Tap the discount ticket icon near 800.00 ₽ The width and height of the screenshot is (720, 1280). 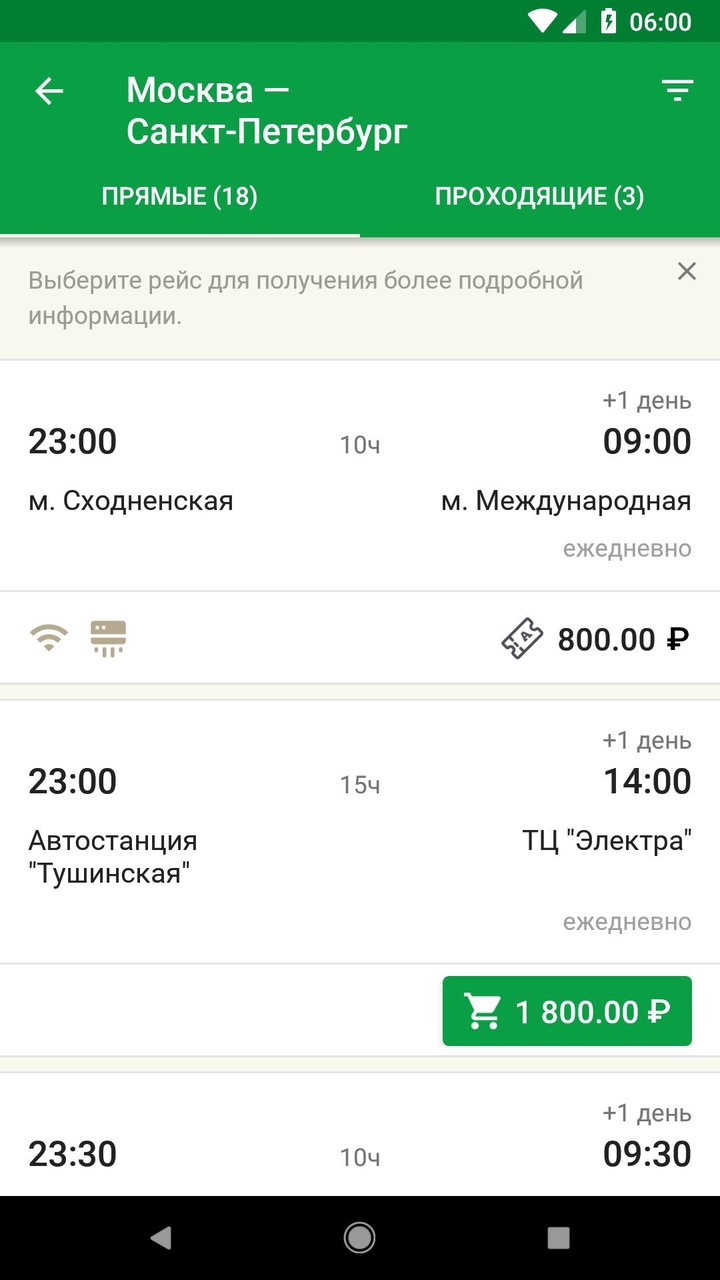tap(522, 637)
